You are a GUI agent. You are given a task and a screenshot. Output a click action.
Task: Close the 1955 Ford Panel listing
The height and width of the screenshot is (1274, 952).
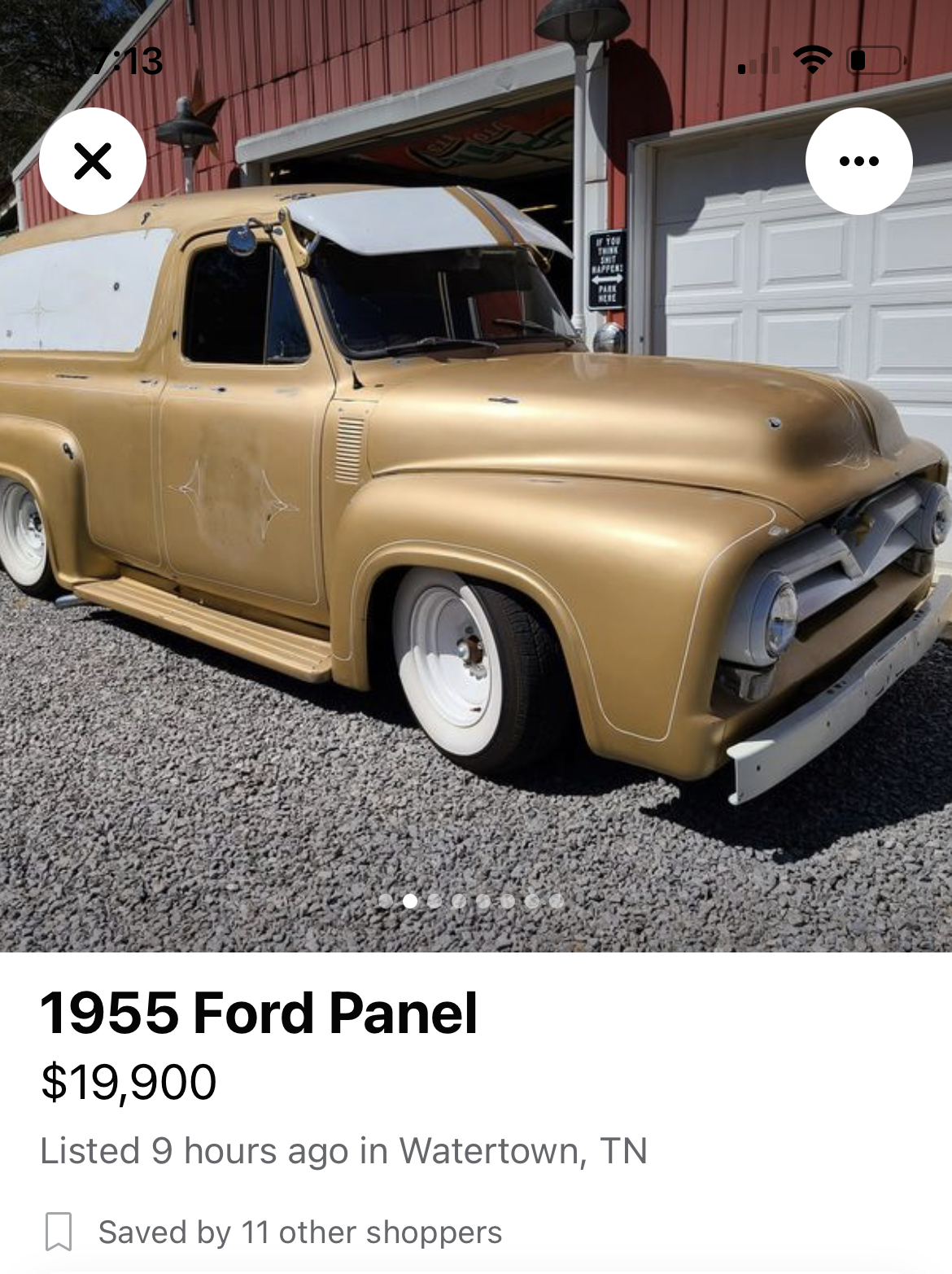click(93, 161)
